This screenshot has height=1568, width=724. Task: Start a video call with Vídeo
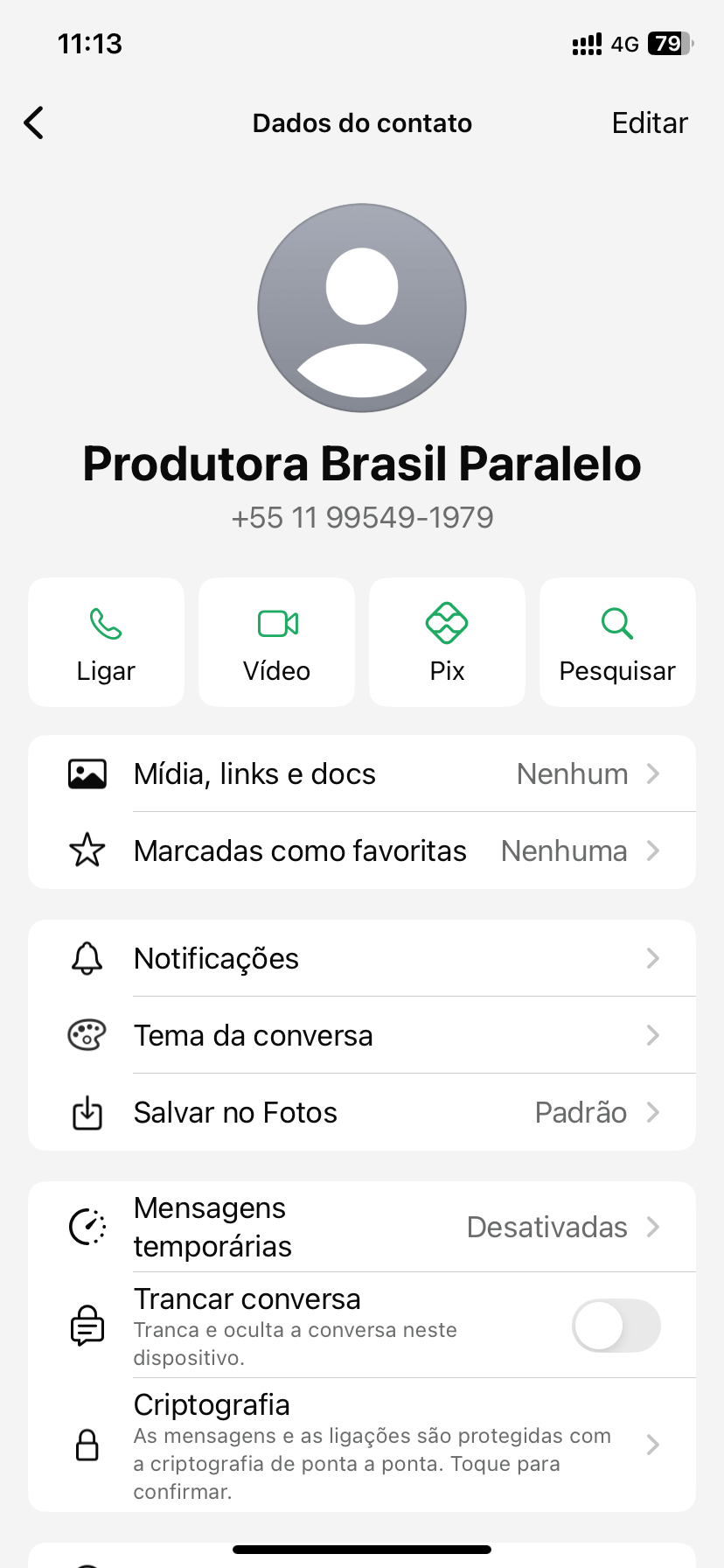click(276, 641)
